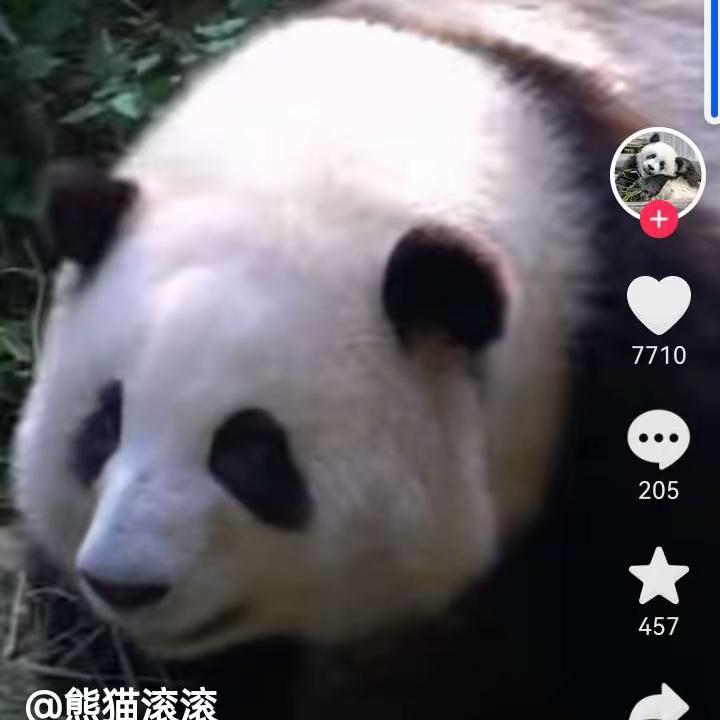Open the @熊猫滚滚 username link
The height and width of the screenshot is (720, 720).
pyautogui.click(x=121, y=704)
